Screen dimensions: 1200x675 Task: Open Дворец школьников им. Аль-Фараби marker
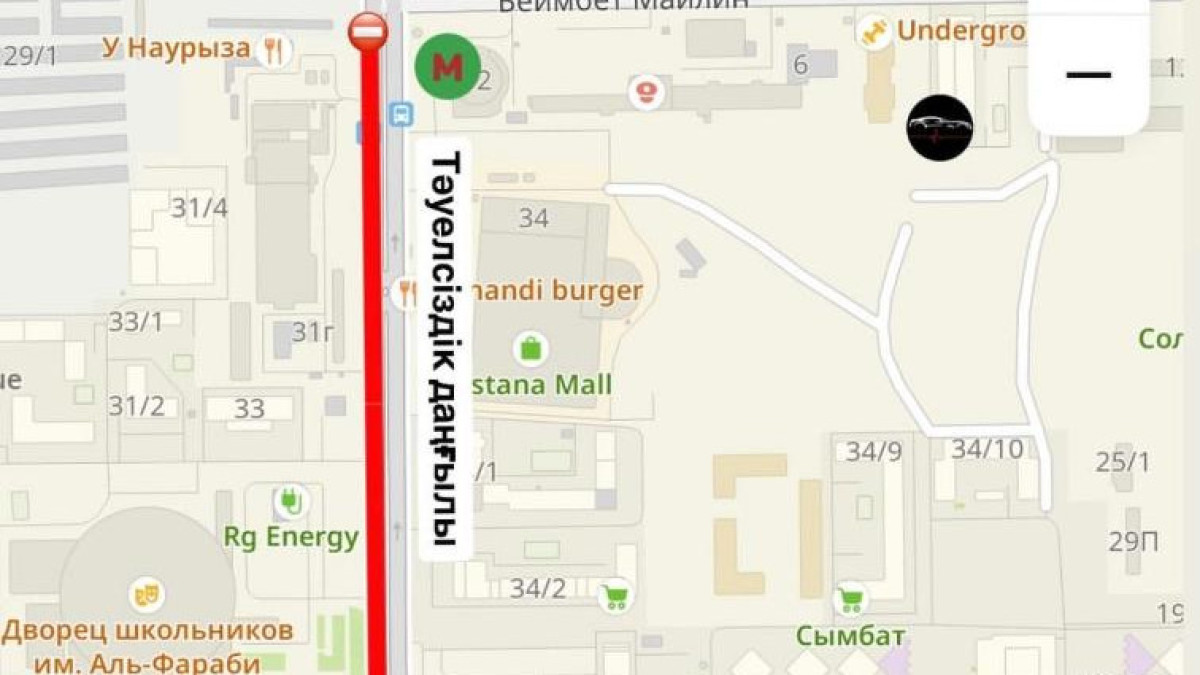(x=147, y=594)
